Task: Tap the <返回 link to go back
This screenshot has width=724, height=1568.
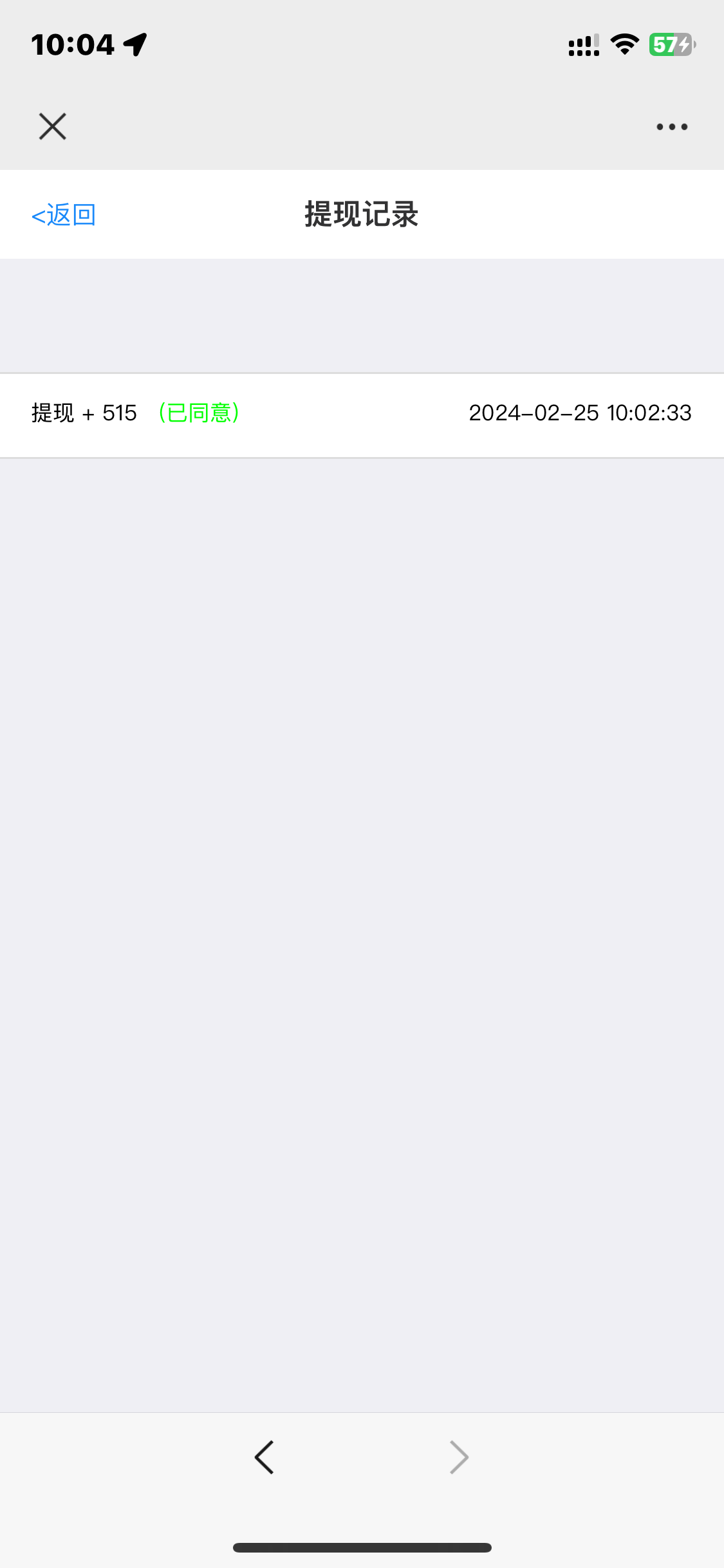Action: tap(64, 215)
